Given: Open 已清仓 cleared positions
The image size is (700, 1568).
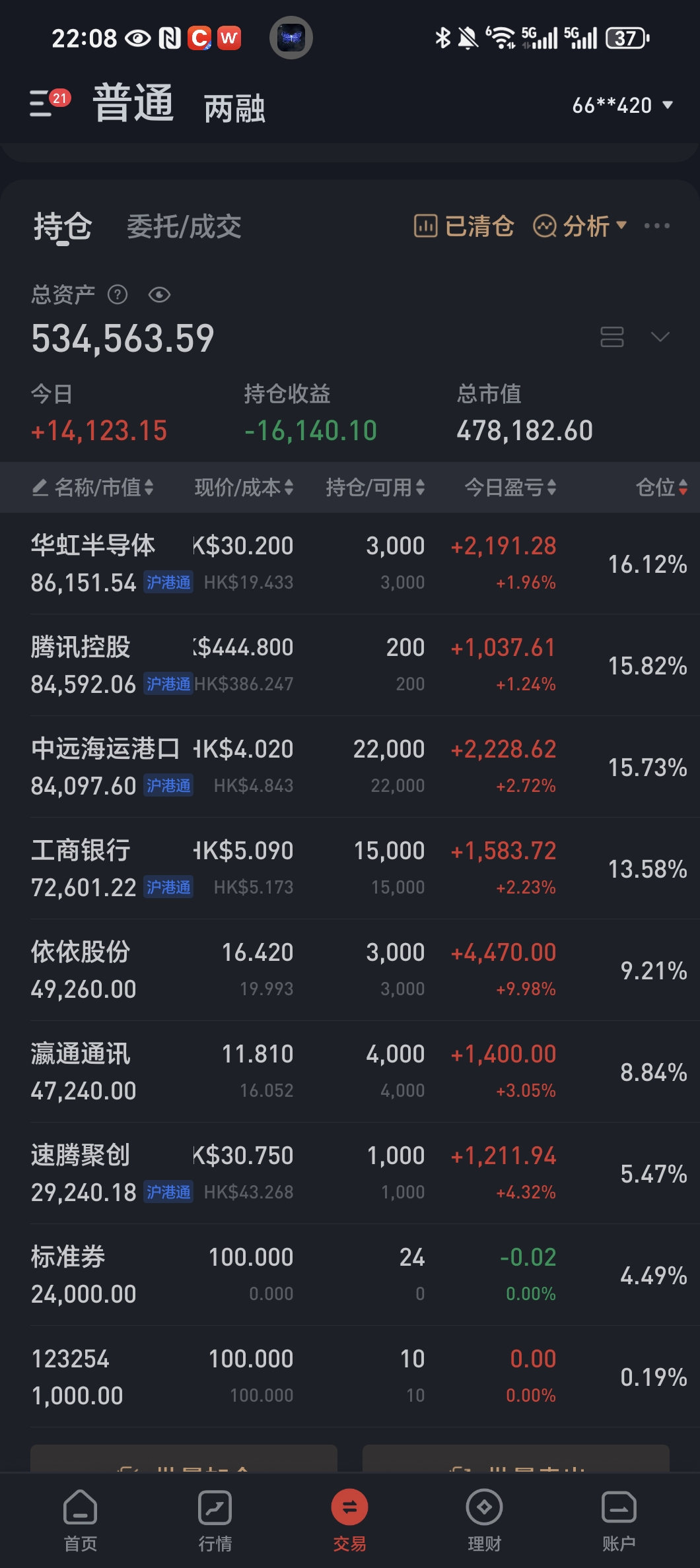Looking at the screenshot, I should 464,226.
